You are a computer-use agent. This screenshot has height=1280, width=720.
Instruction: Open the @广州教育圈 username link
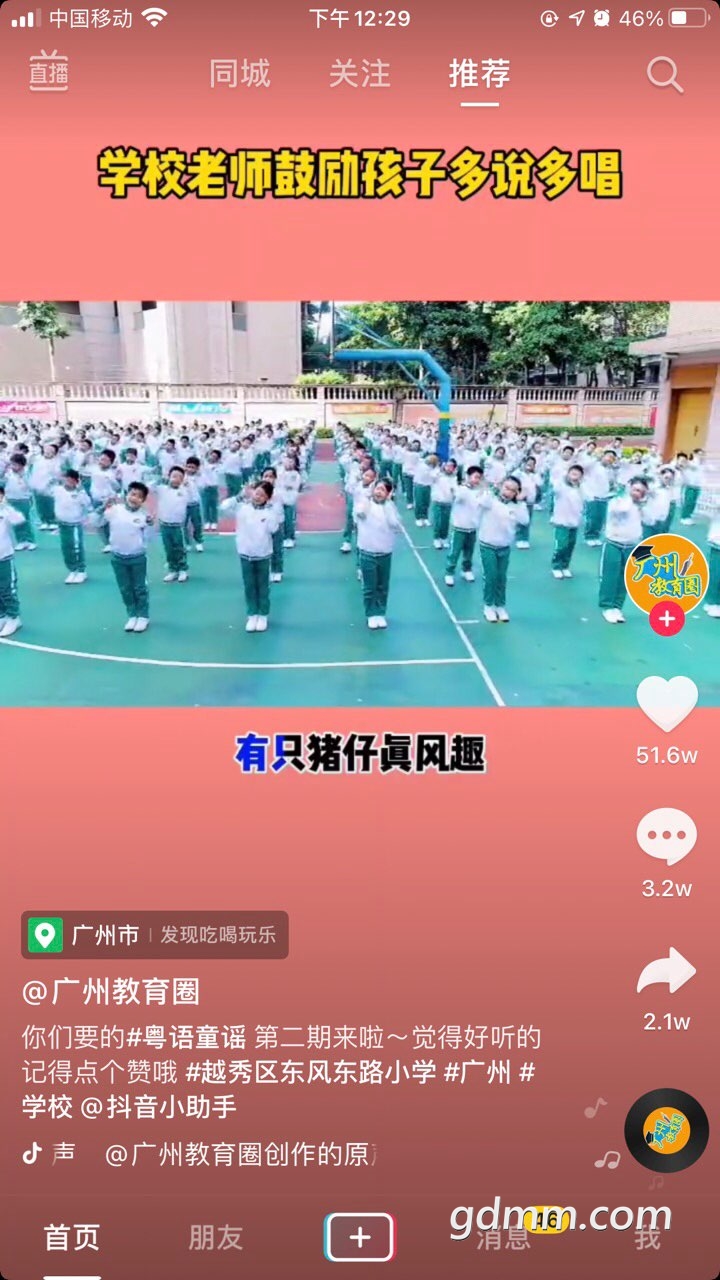click(x=111, y=992)
